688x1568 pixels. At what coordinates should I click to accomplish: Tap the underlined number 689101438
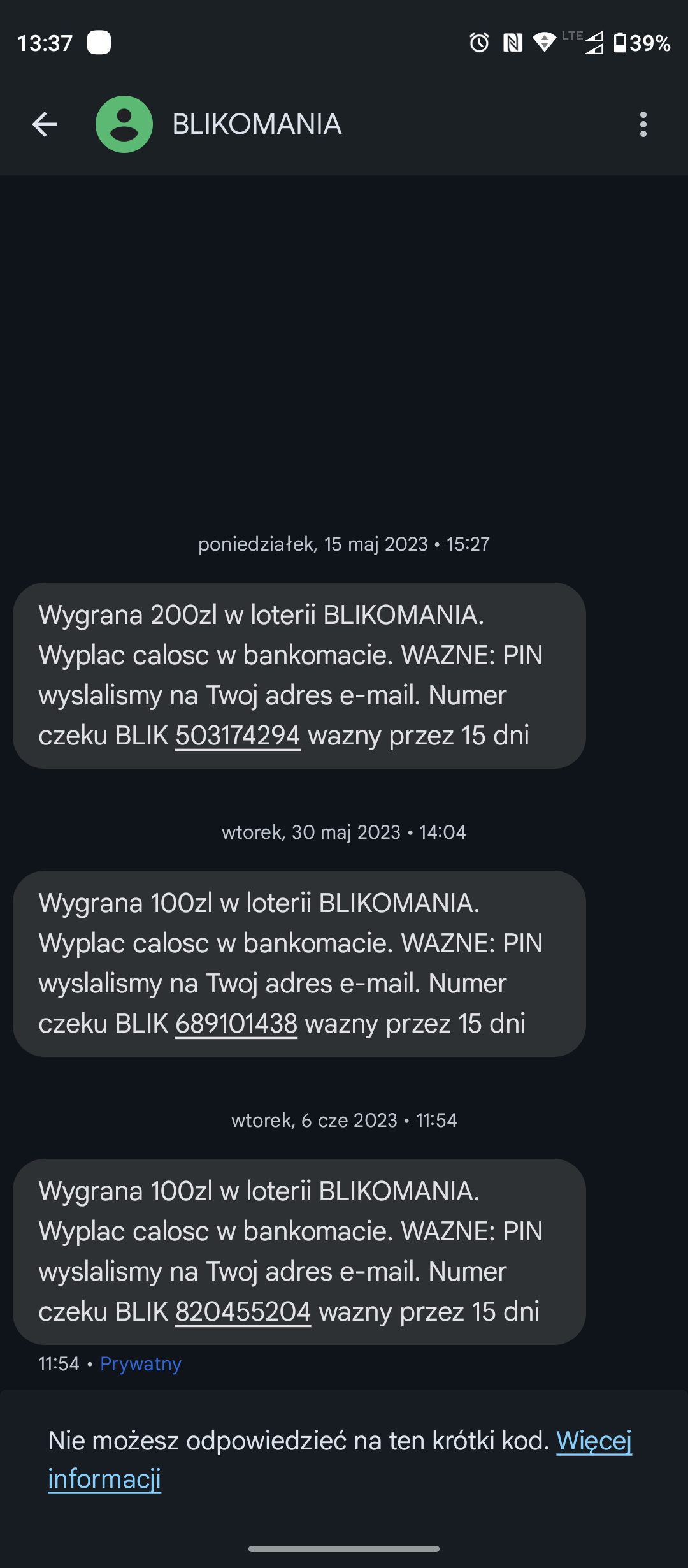pos(236,1024)
